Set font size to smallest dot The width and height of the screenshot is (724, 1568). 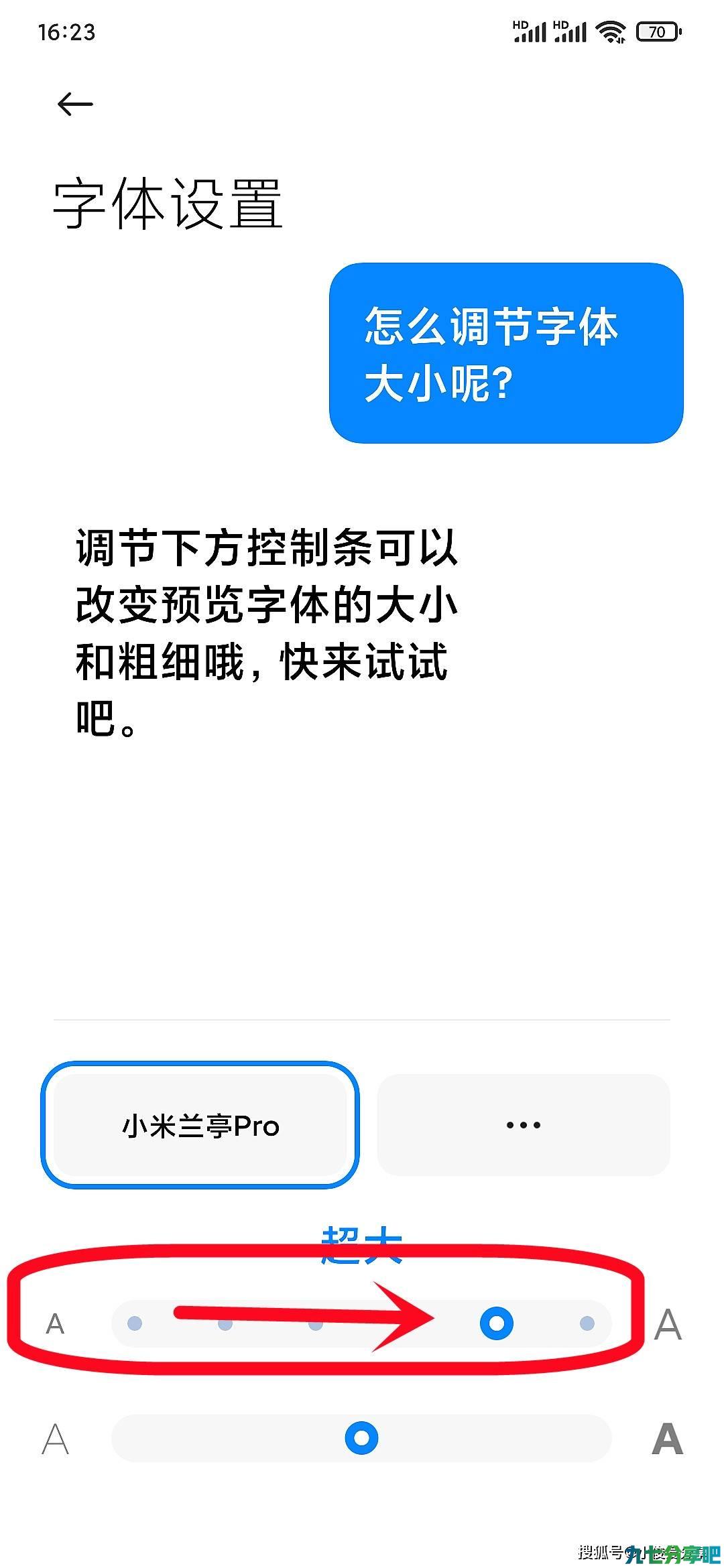135,1323
